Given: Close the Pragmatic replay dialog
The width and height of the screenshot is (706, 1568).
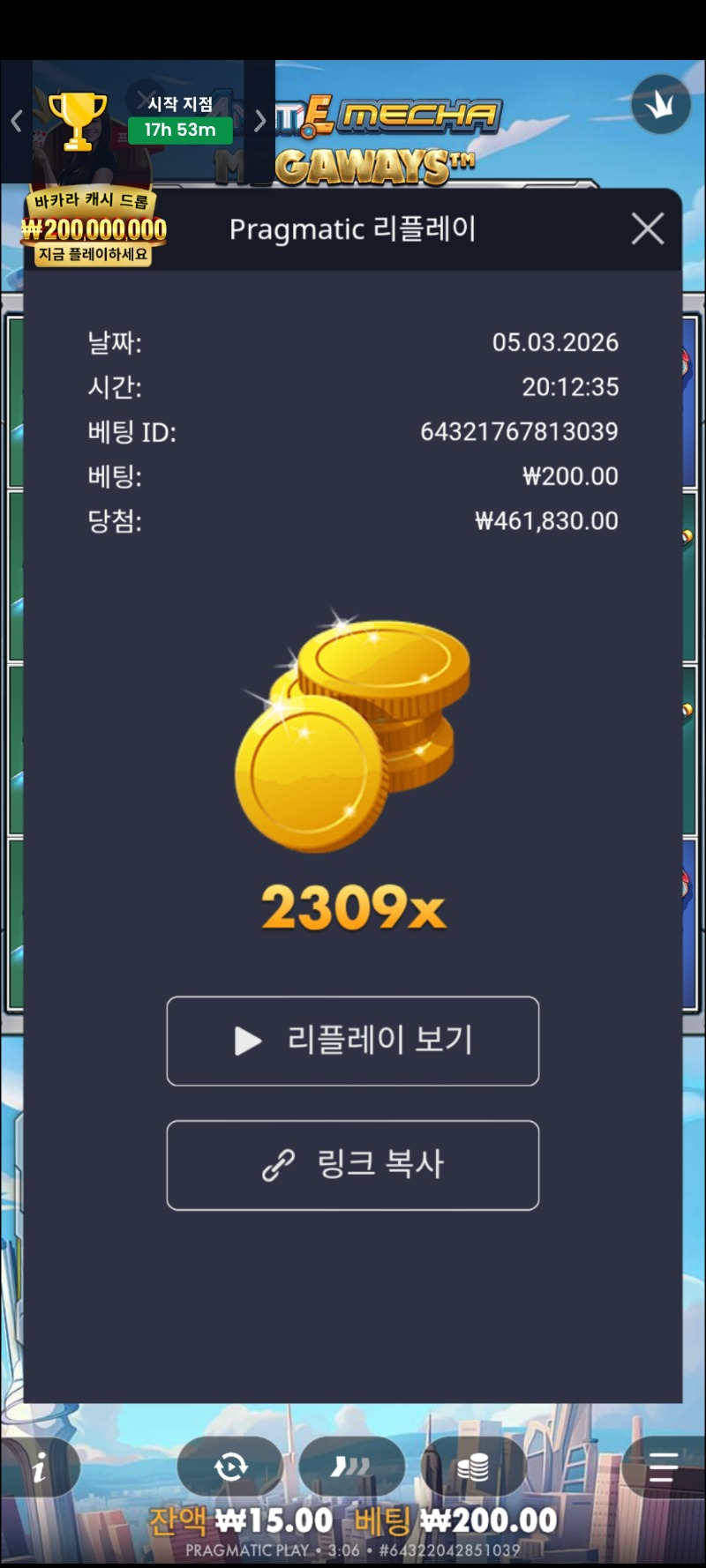Looking at the screenshot, I should pos(648,229).
